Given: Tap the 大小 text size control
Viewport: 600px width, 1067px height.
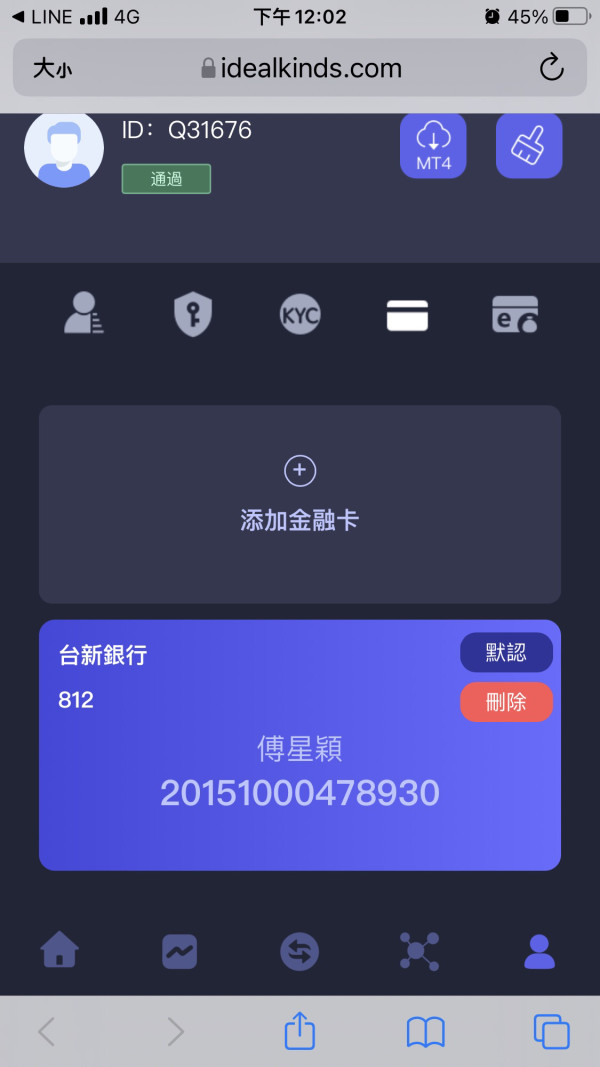Looking at the screenshot, I should point(52,69).
